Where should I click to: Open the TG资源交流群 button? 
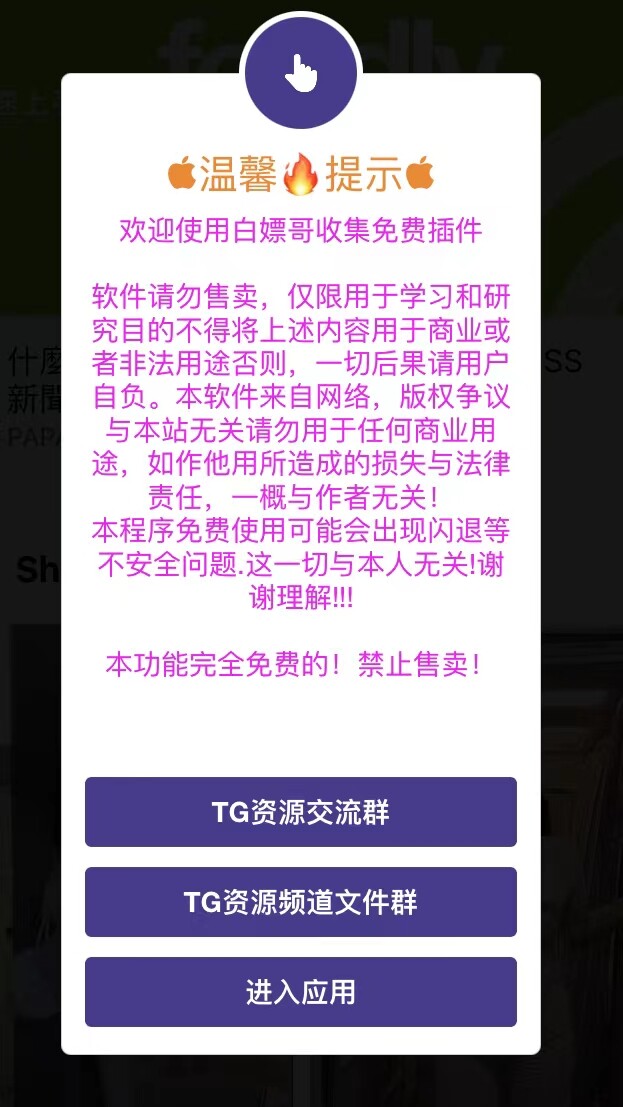click(301, 812)
